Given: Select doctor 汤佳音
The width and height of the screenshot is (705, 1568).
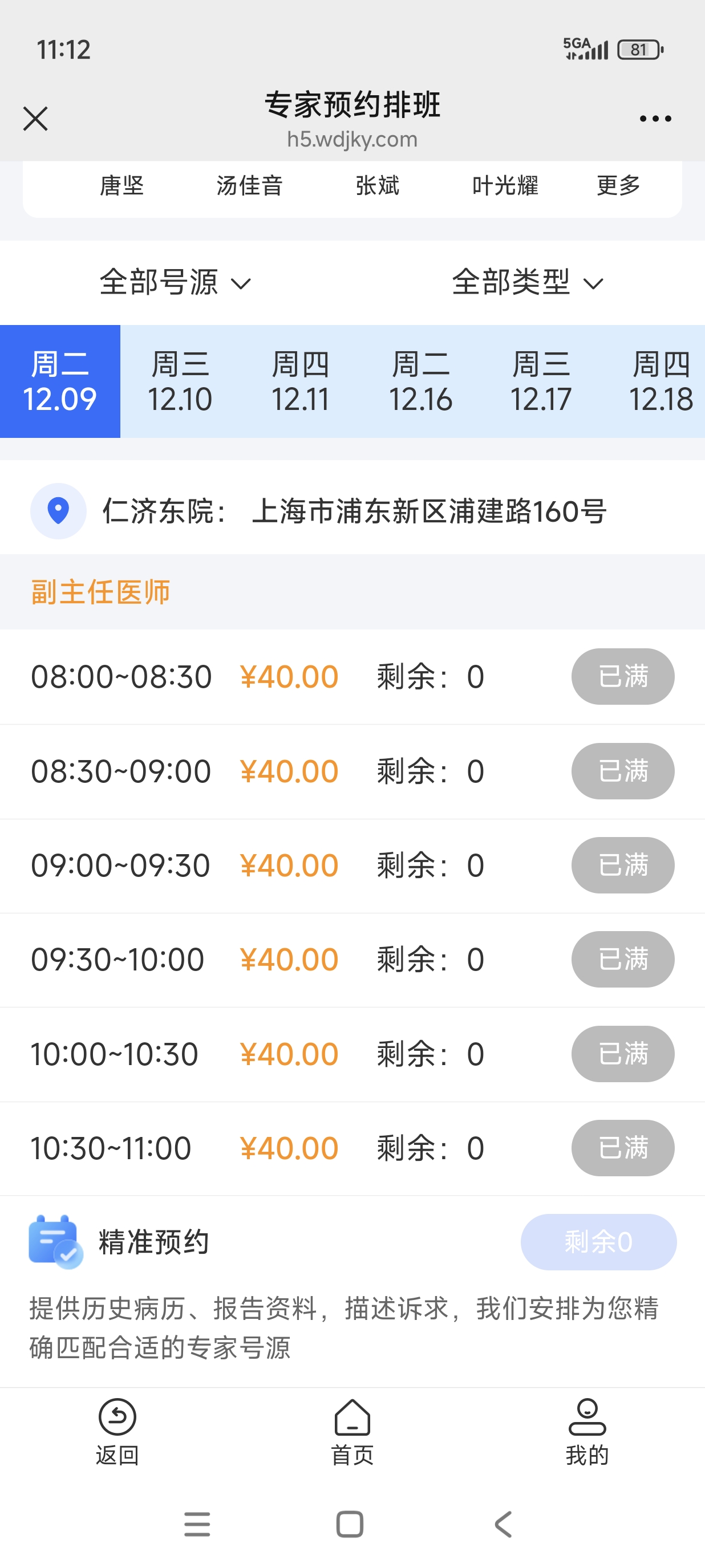Looking at the screenshot, I should [x=250, y=186].
